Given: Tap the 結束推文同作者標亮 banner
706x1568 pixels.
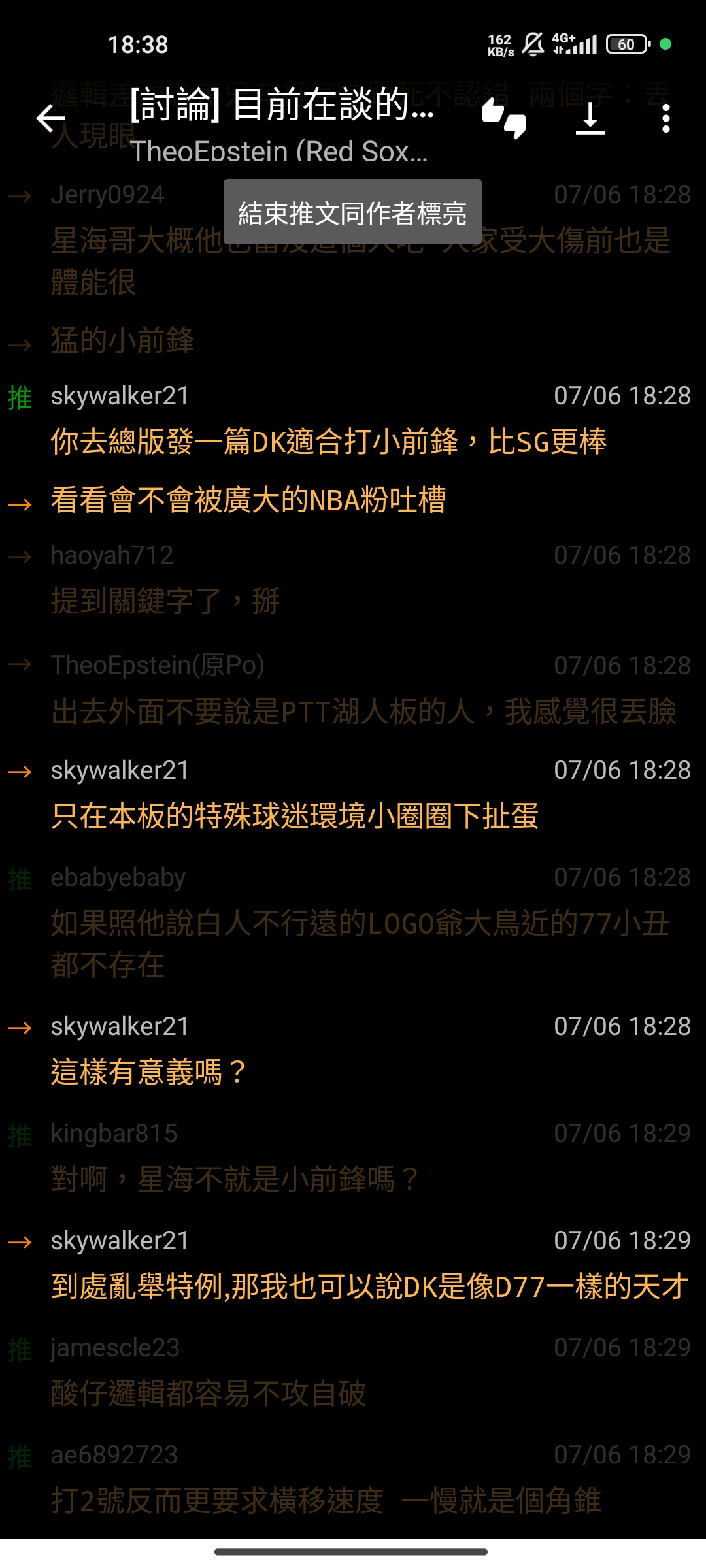Looking at the screenshot, I should [x=352, y=212].
